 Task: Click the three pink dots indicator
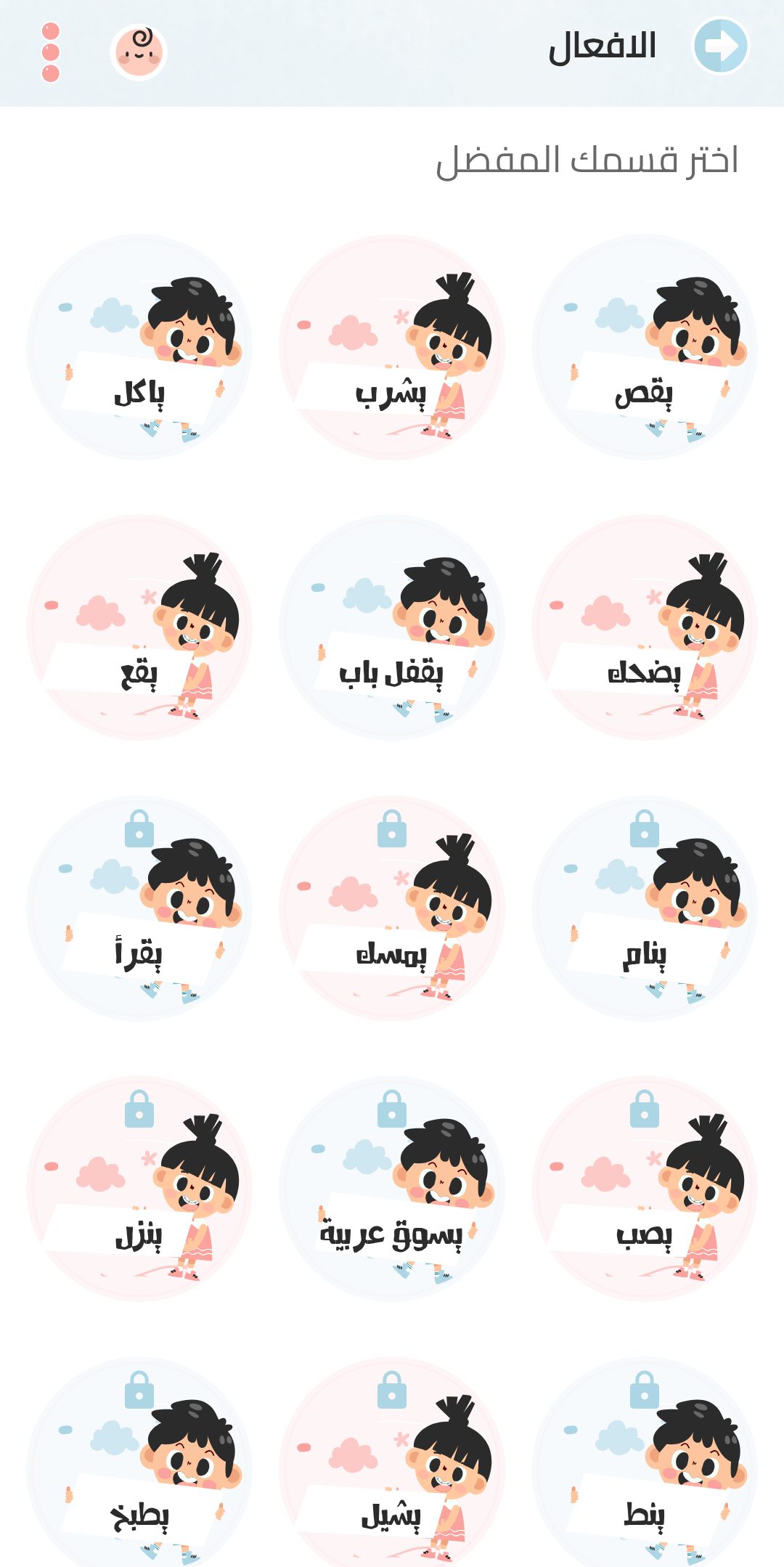(49, 49)
